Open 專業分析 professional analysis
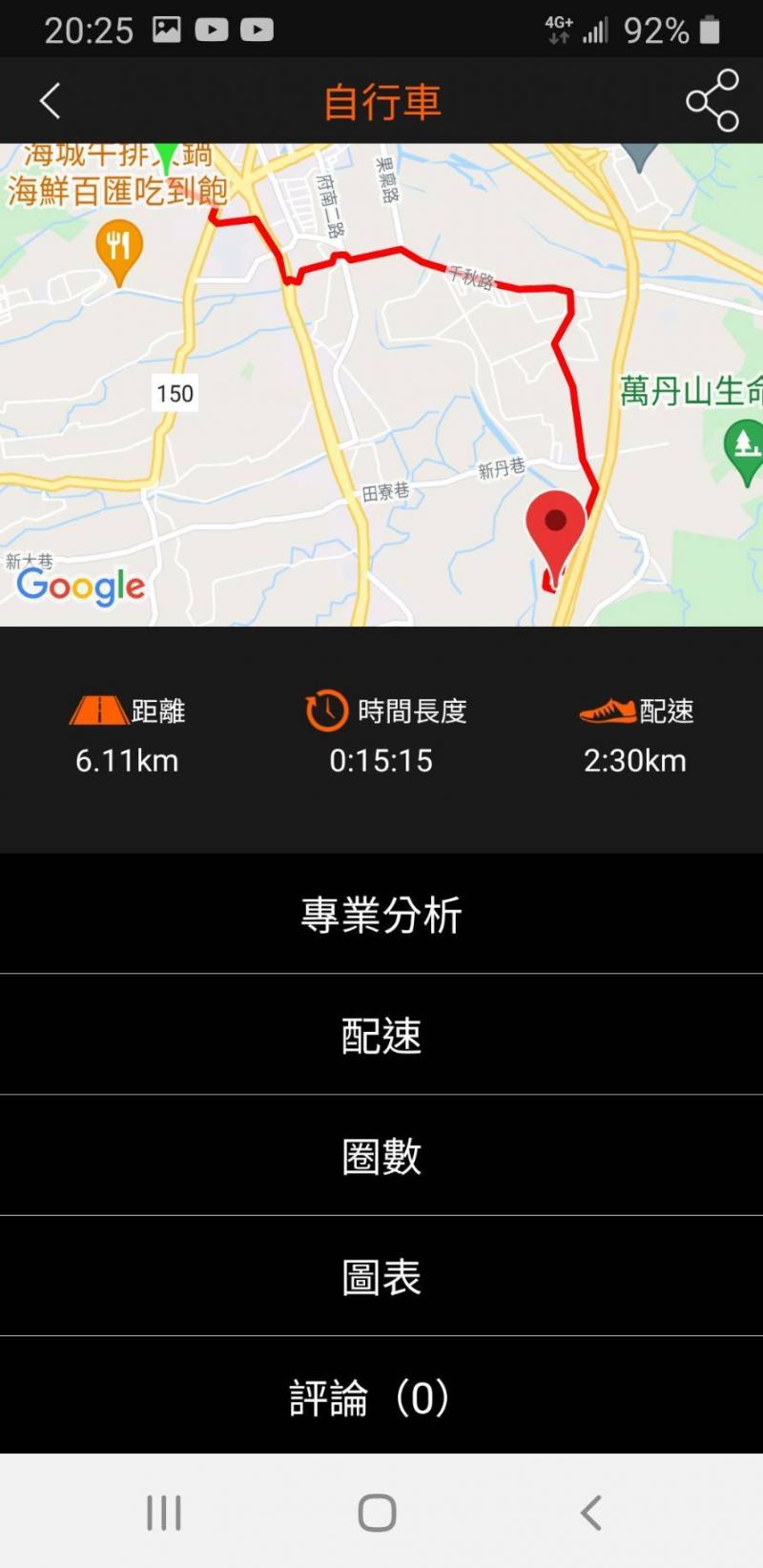 [x=381, y=915]
